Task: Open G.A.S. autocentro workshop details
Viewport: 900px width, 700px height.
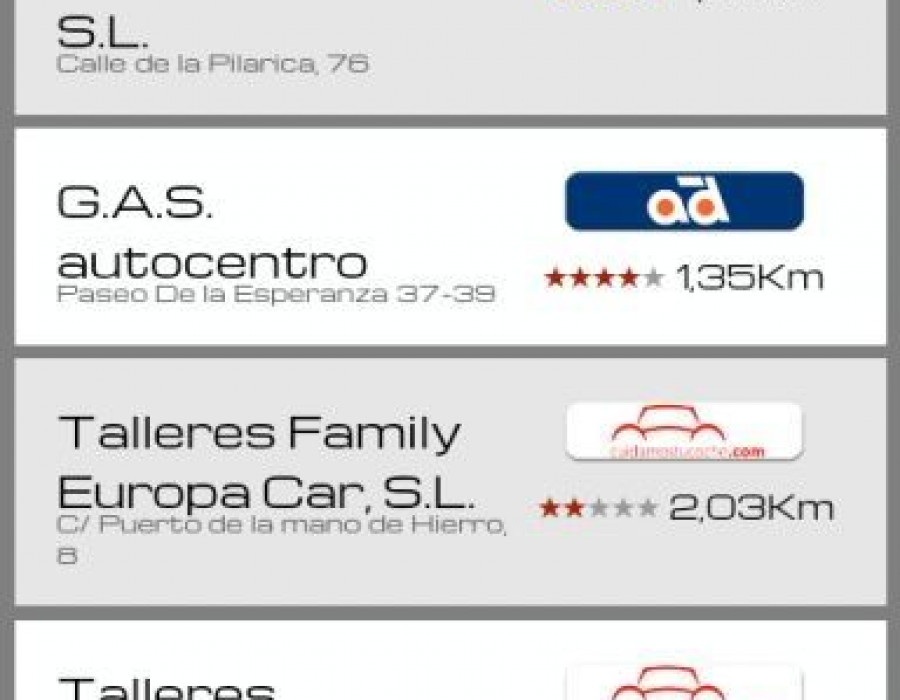Action: pyautogui.click(x=212, y=236)
